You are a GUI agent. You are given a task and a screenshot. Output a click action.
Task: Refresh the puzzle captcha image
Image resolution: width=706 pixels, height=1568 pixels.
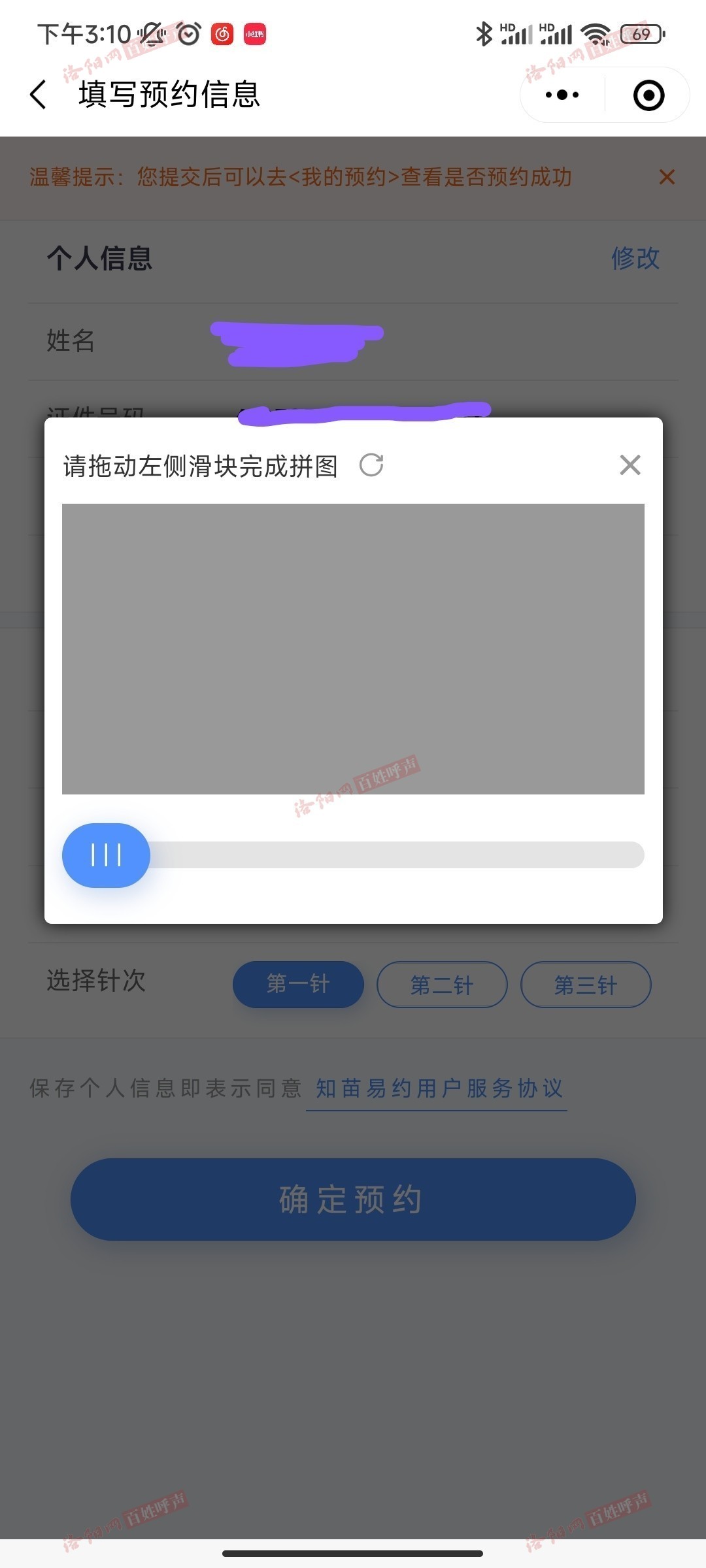pos(371,465)
